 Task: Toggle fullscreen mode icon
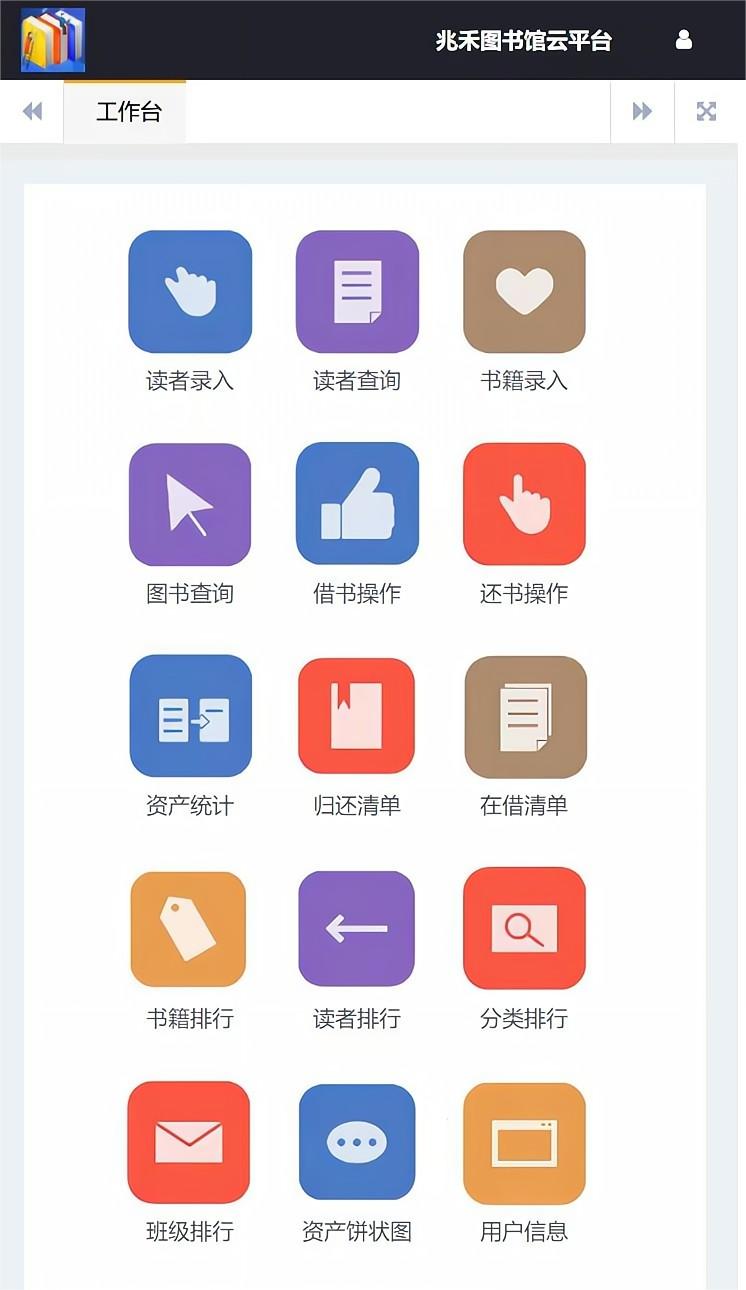706,111
